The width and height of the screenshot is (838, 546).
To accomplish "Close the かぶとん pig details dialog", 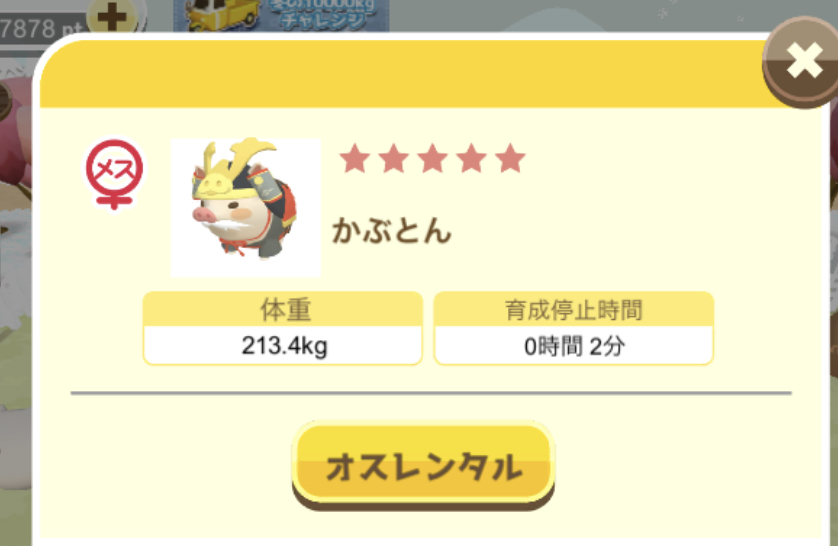I will pyautogui.click(x=803, y=63).
